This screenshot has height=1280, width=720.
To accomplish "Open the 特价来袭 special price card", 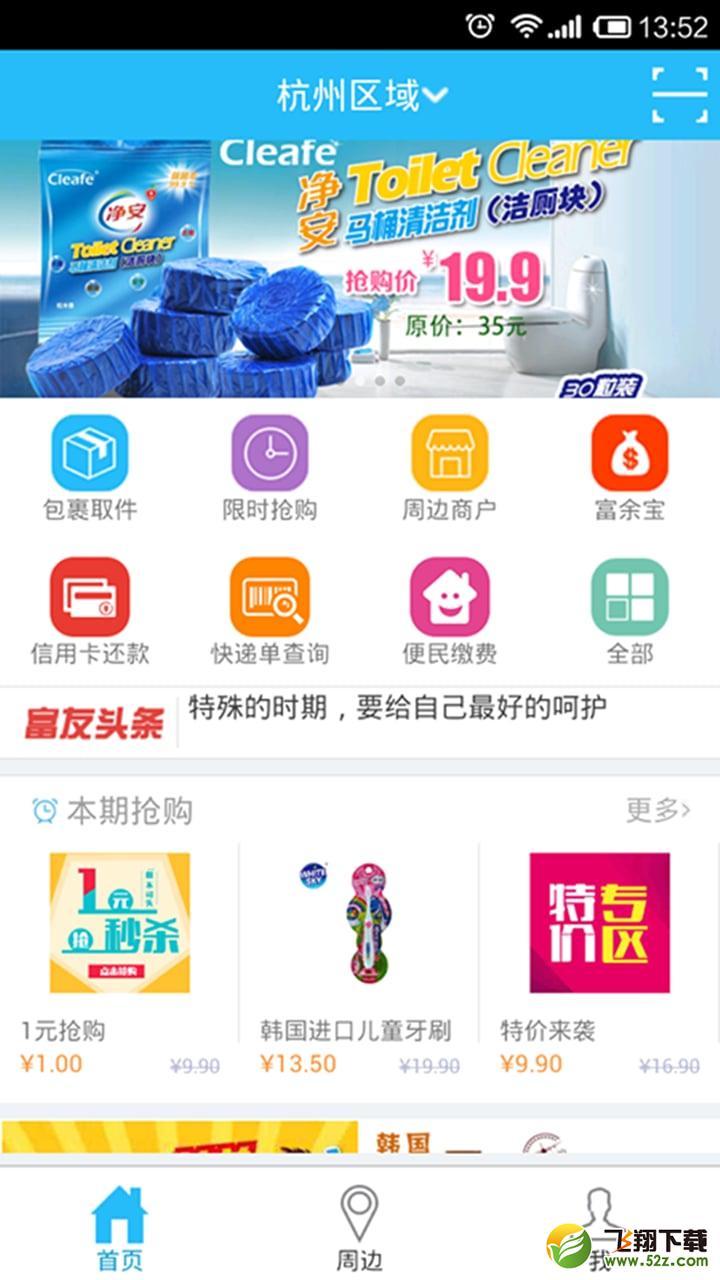I will tap(599, 962).
